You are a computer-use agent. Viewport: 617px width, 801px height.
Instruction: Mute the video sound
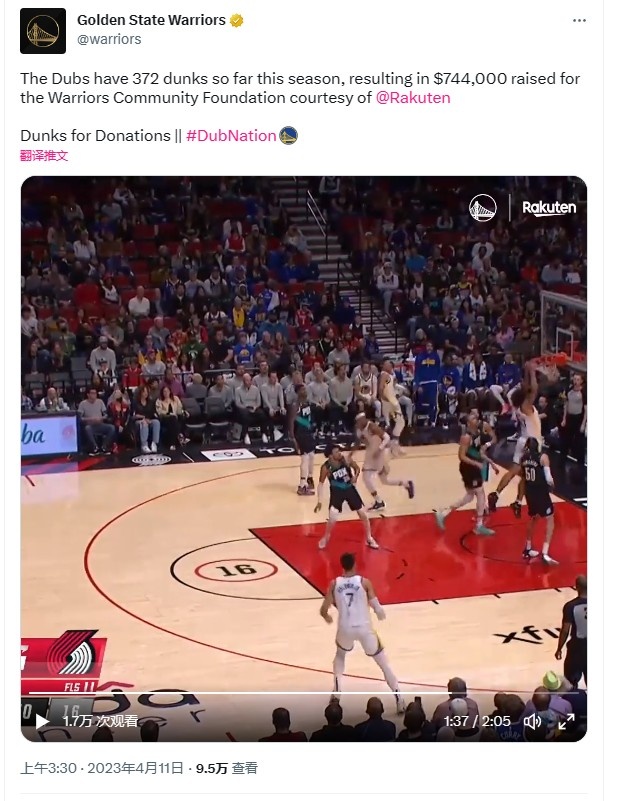532,721
